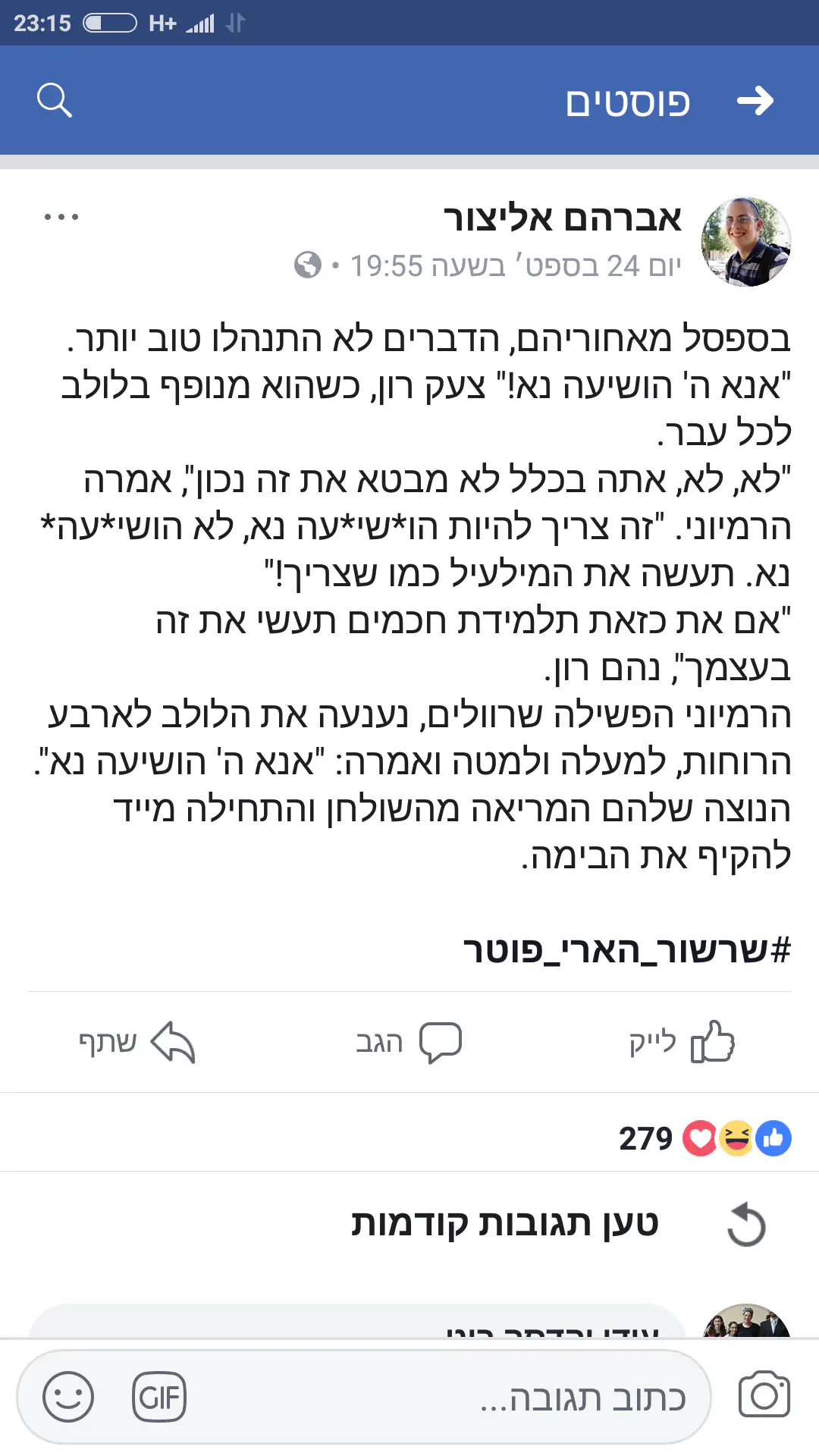The image size is (819, 1456).
Task: Open the GIF picker
Action: point(159,1396)
